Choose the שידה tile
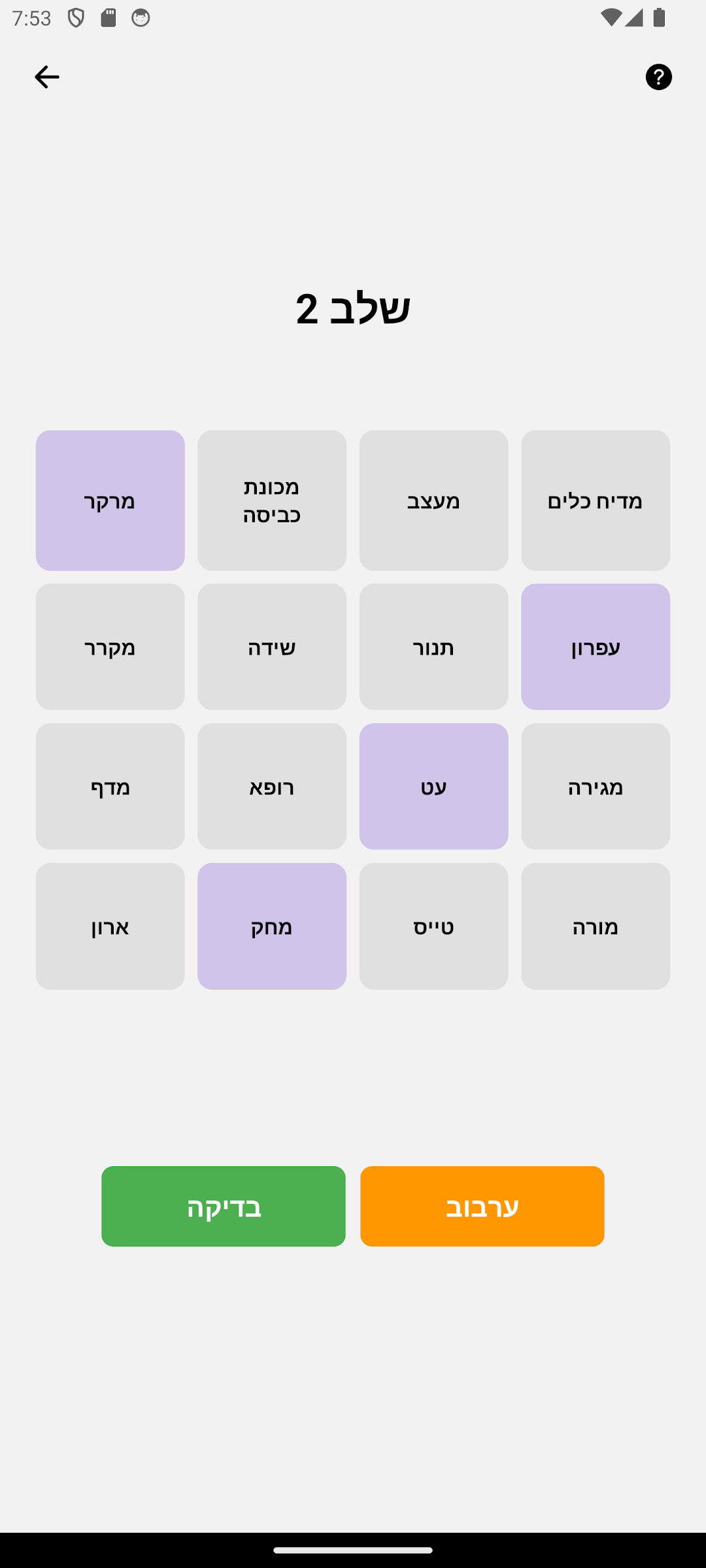 click(x=272, y=647)
